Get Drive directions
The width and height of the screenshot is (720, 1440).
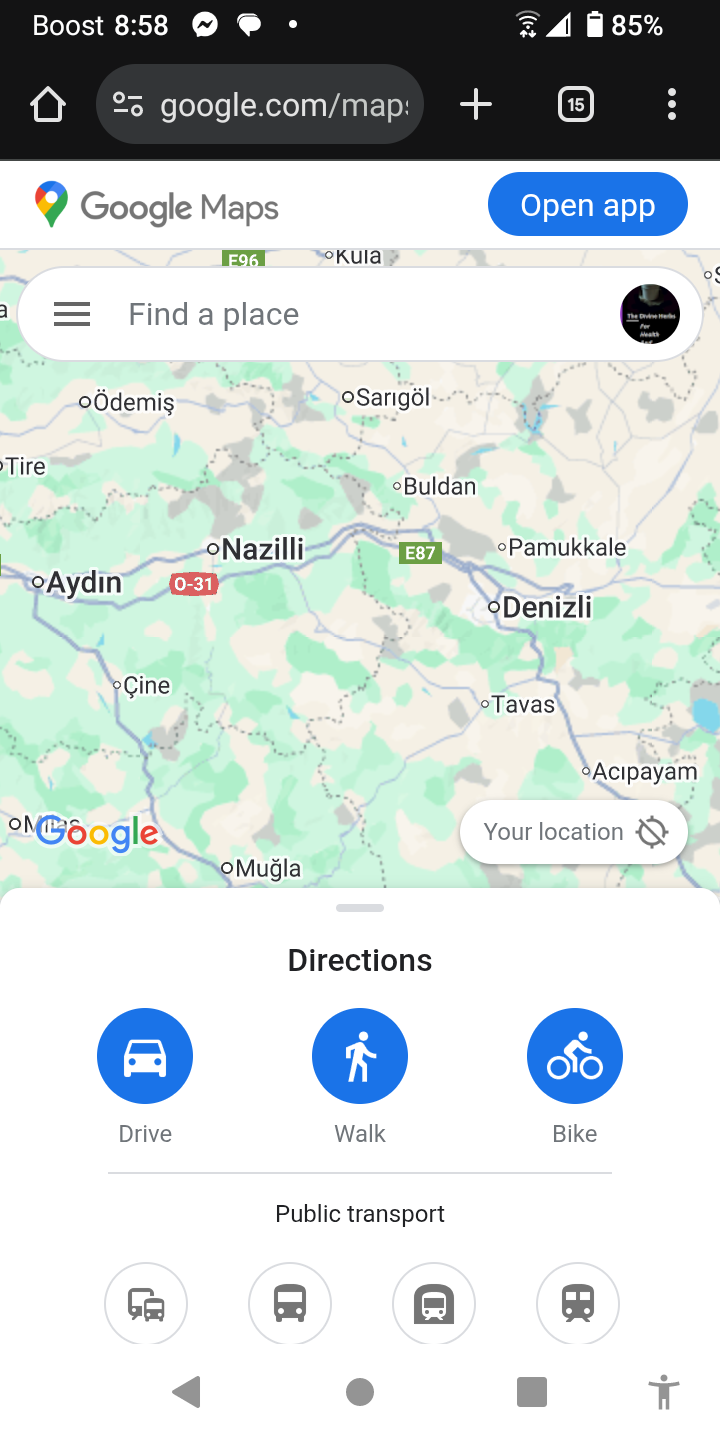145,1056
